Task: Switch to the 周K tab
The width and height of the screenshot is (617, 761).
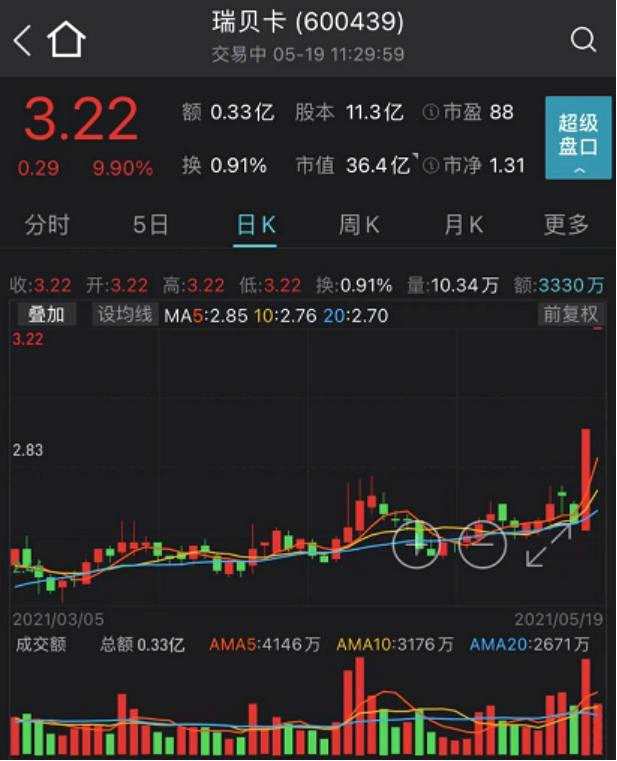Action: 358,225
